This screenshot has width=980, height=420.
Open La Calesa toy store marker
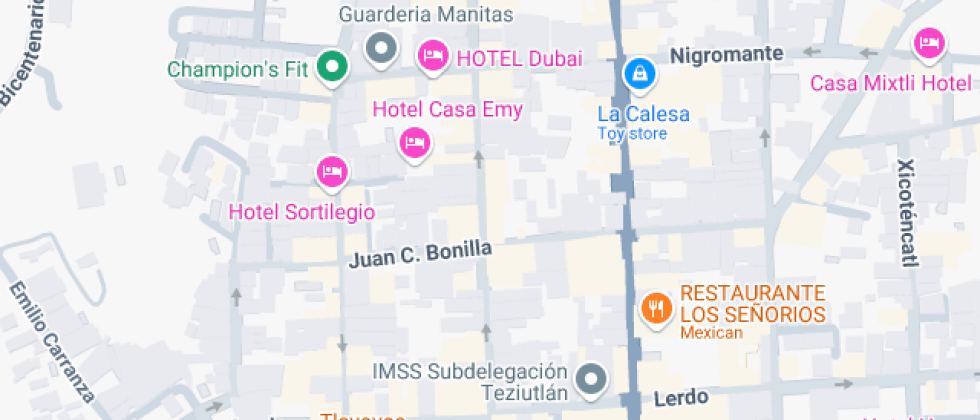pos(637,73)
